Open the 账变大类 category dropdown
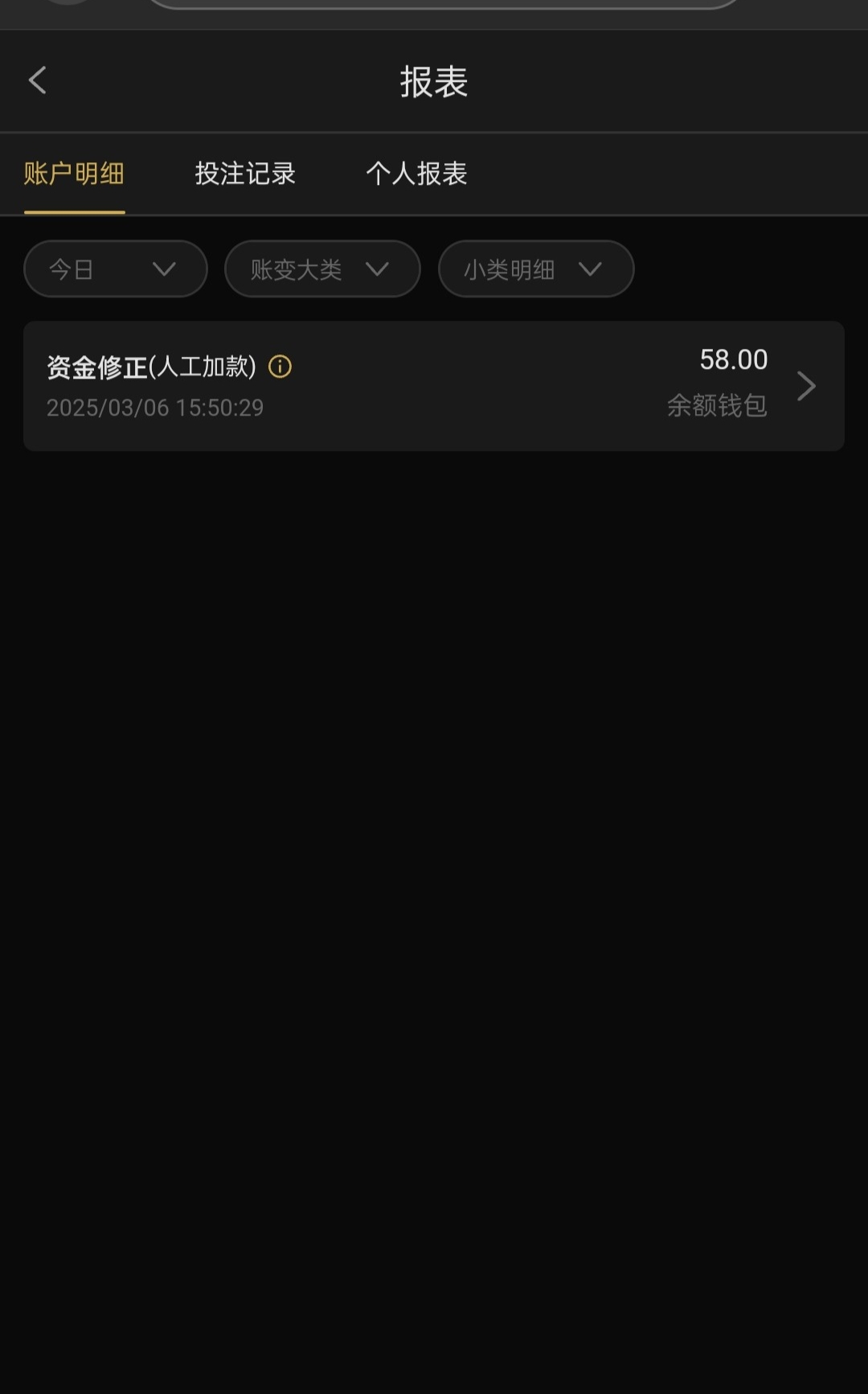This screenshot has width=868, height=1394. pyautogui.click(x=321, y=269)
